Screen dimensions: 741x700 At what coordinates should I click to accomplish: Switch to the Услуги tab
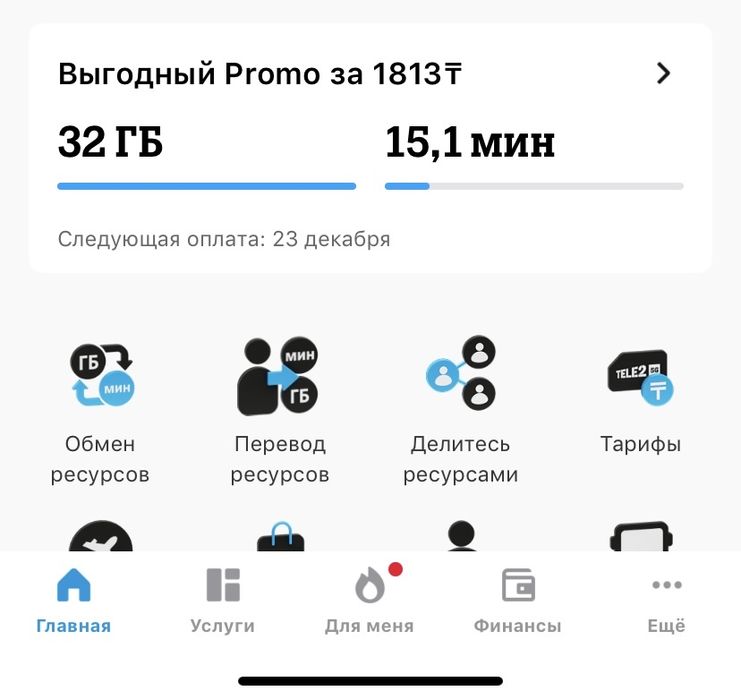pyautogui.click(x=222, y=600)
